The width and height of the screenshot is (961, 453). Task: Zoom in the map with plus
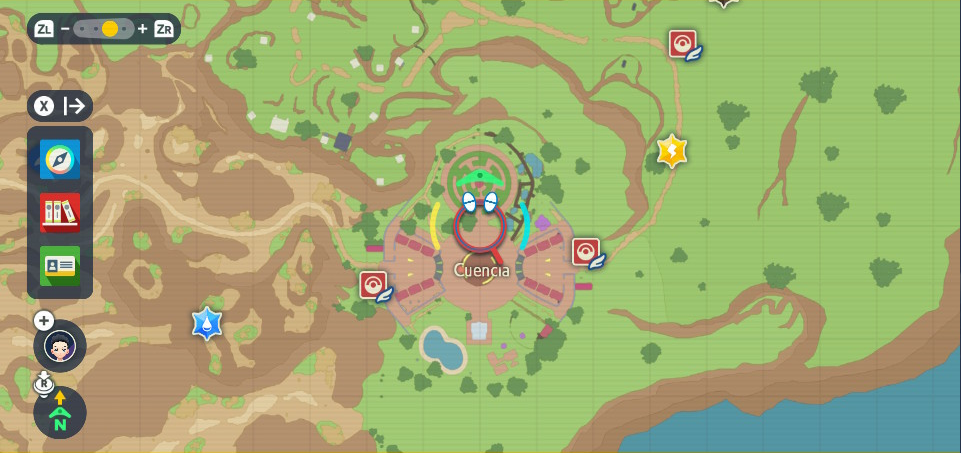tap(142, 29)
